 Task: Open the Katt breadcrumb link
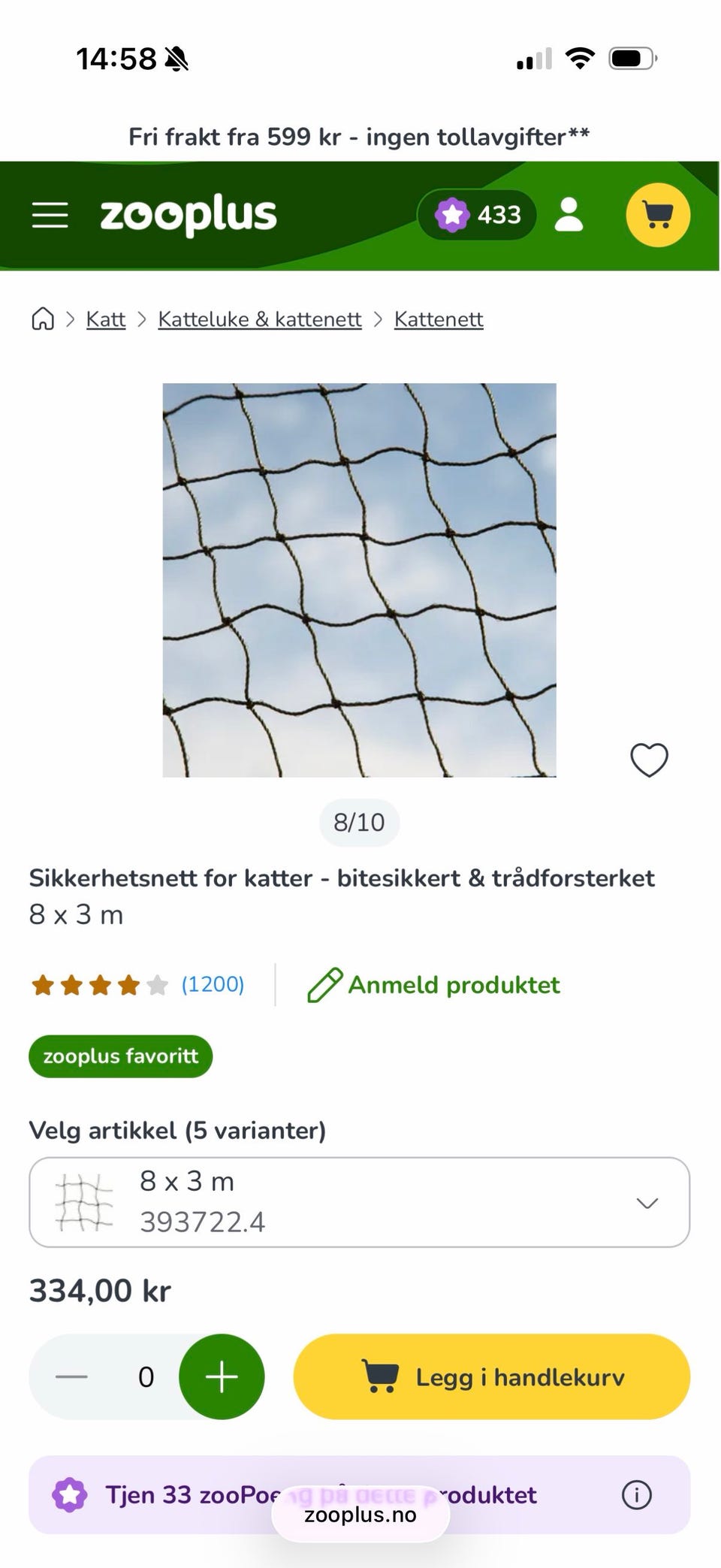pyautogui.click(x=105, y=319)
